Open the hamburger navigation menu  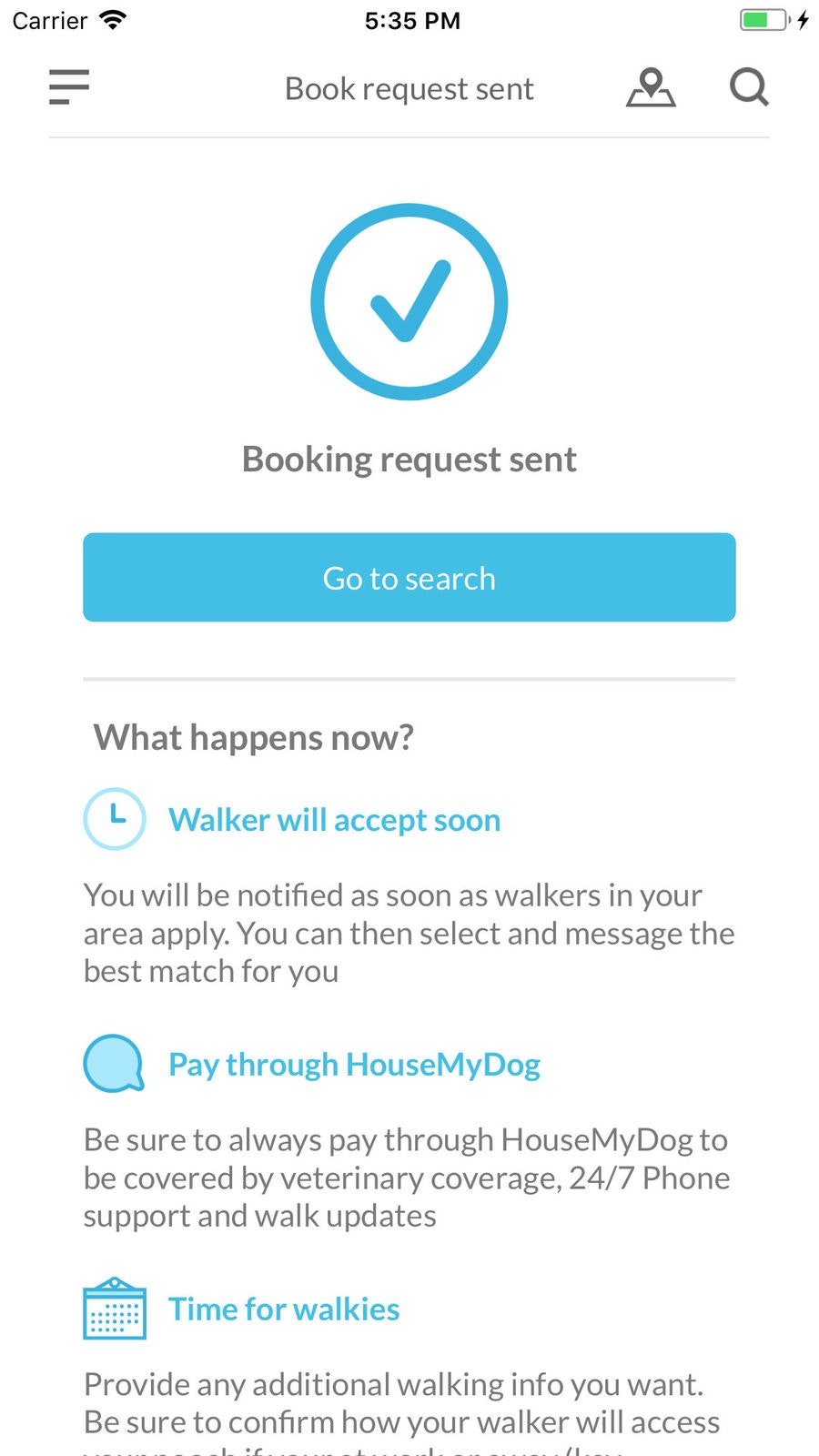point(68,87)
